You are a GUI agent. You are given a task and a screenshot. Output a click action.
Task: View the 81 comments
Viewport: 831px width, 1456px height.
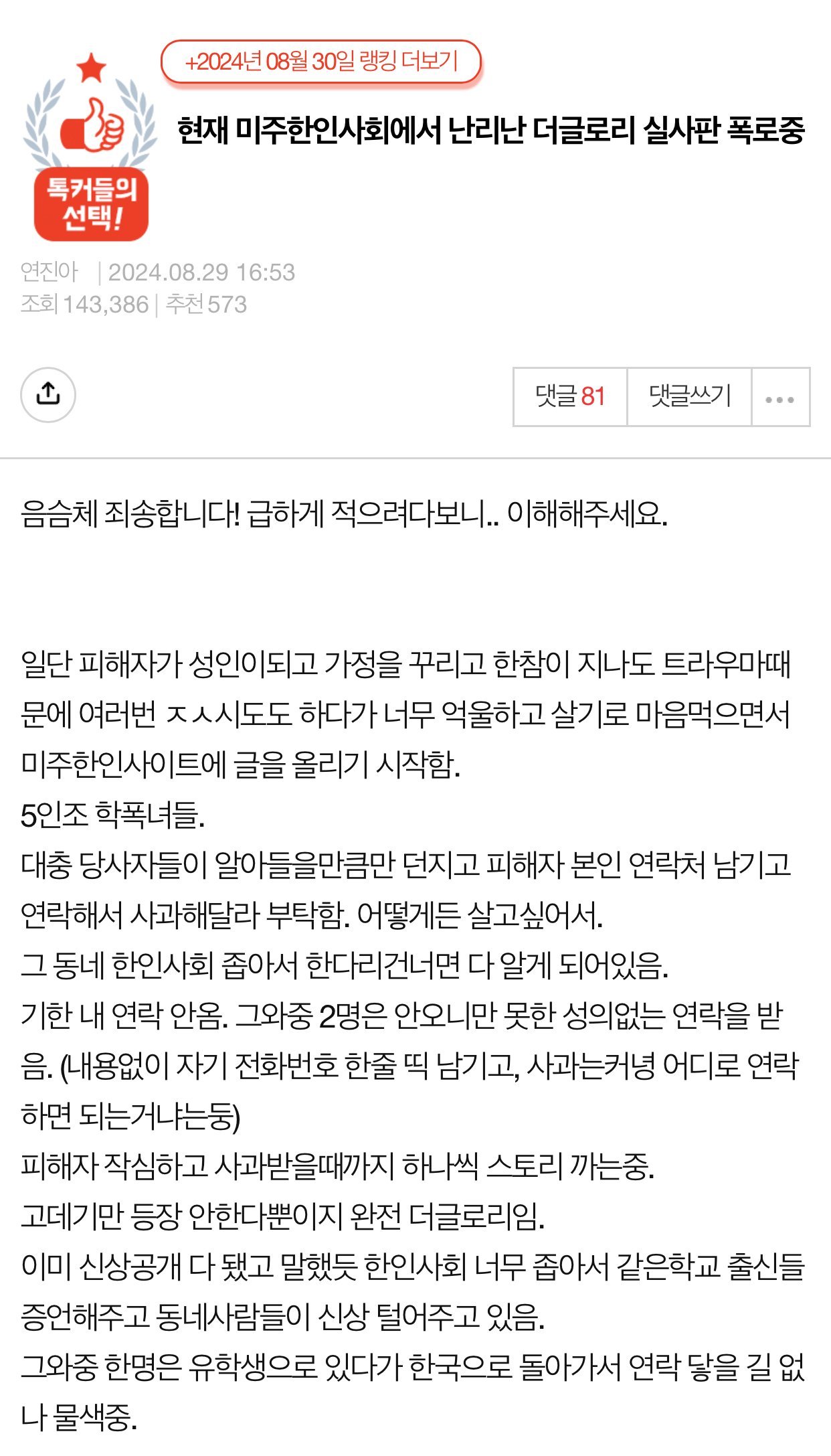570,397
